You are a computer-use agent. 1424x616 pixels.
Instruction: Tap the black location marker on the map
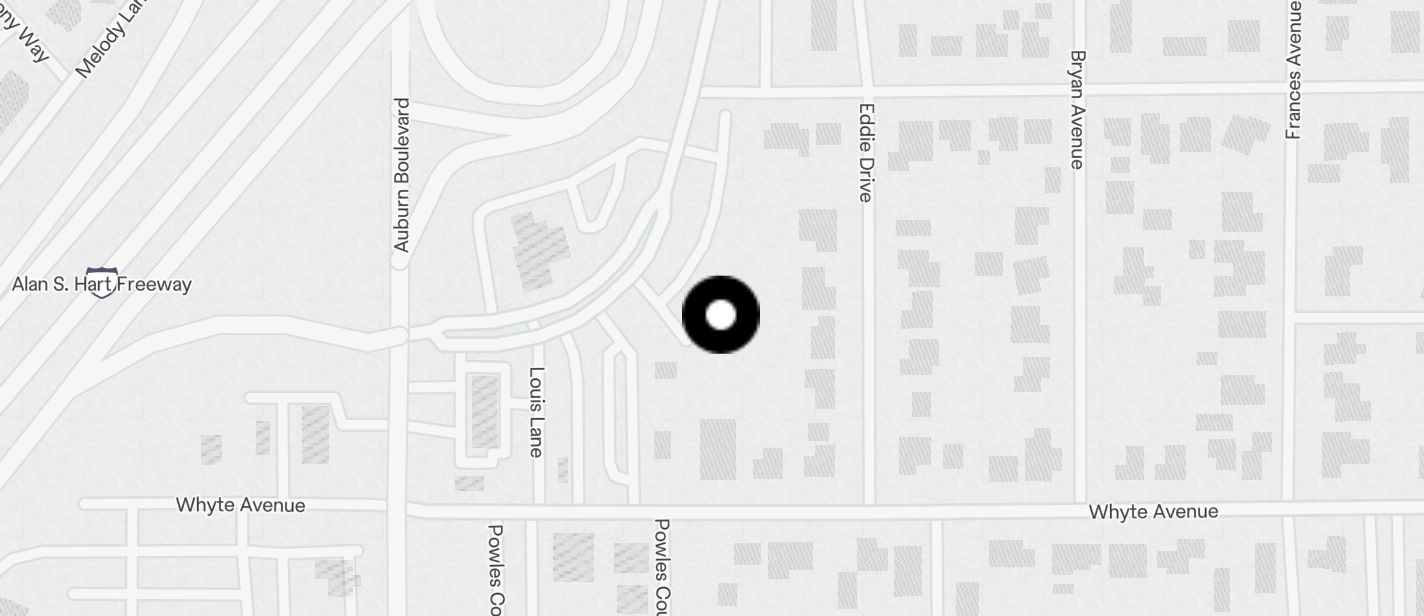721,315
